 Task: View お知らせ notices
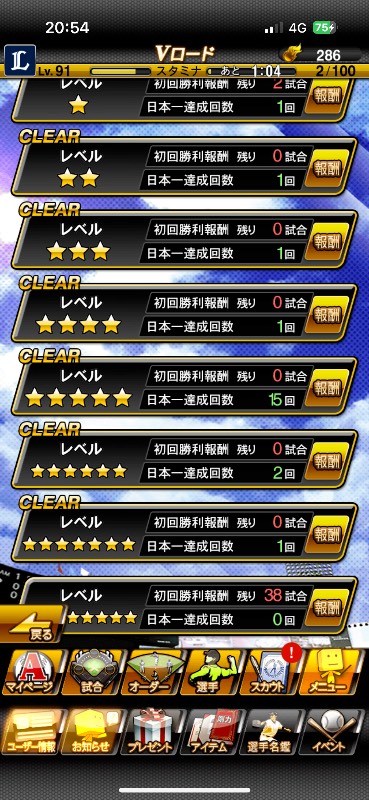coord(92,732)
